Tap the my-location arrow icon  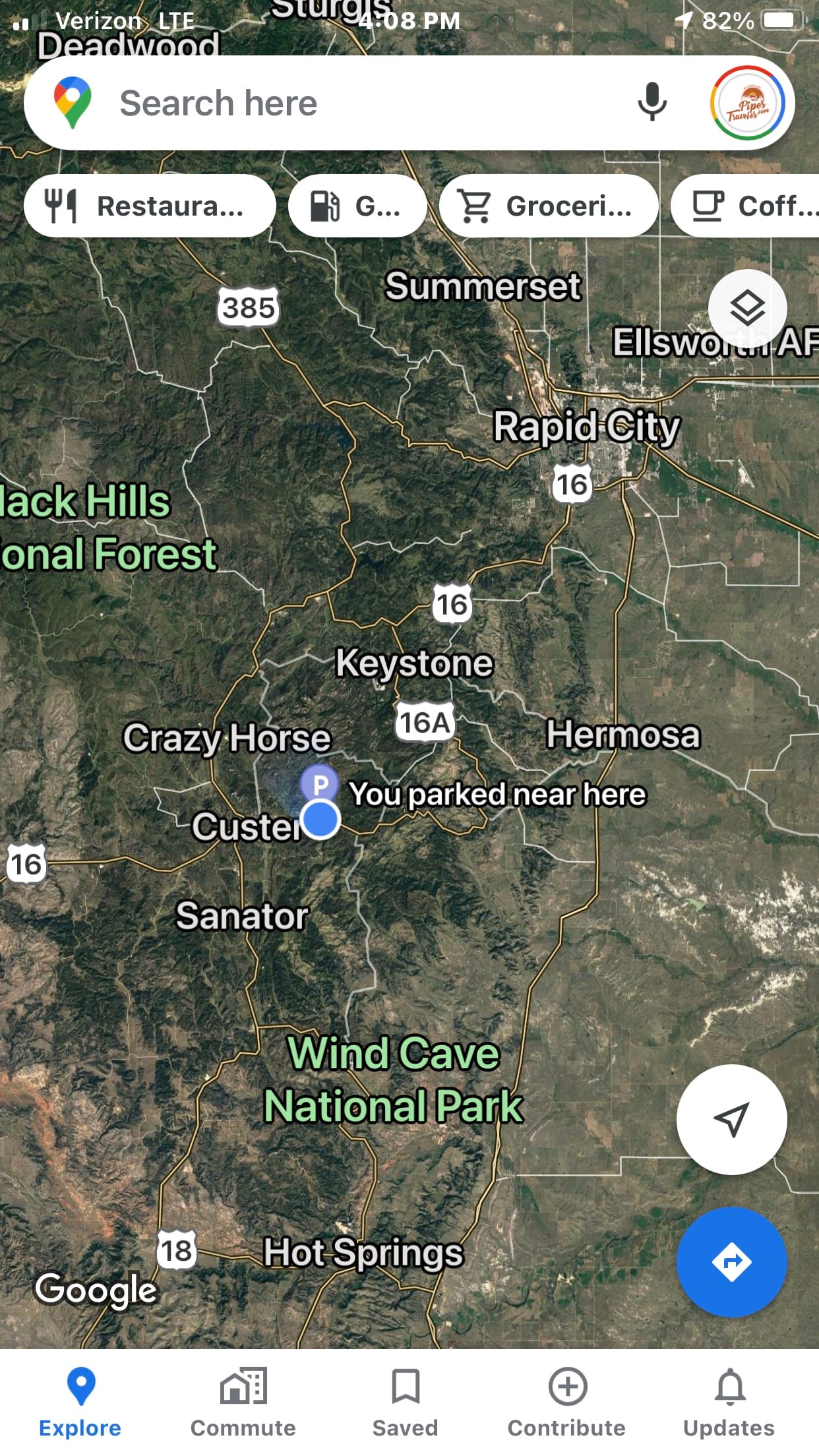click(x=731, y=1119)
